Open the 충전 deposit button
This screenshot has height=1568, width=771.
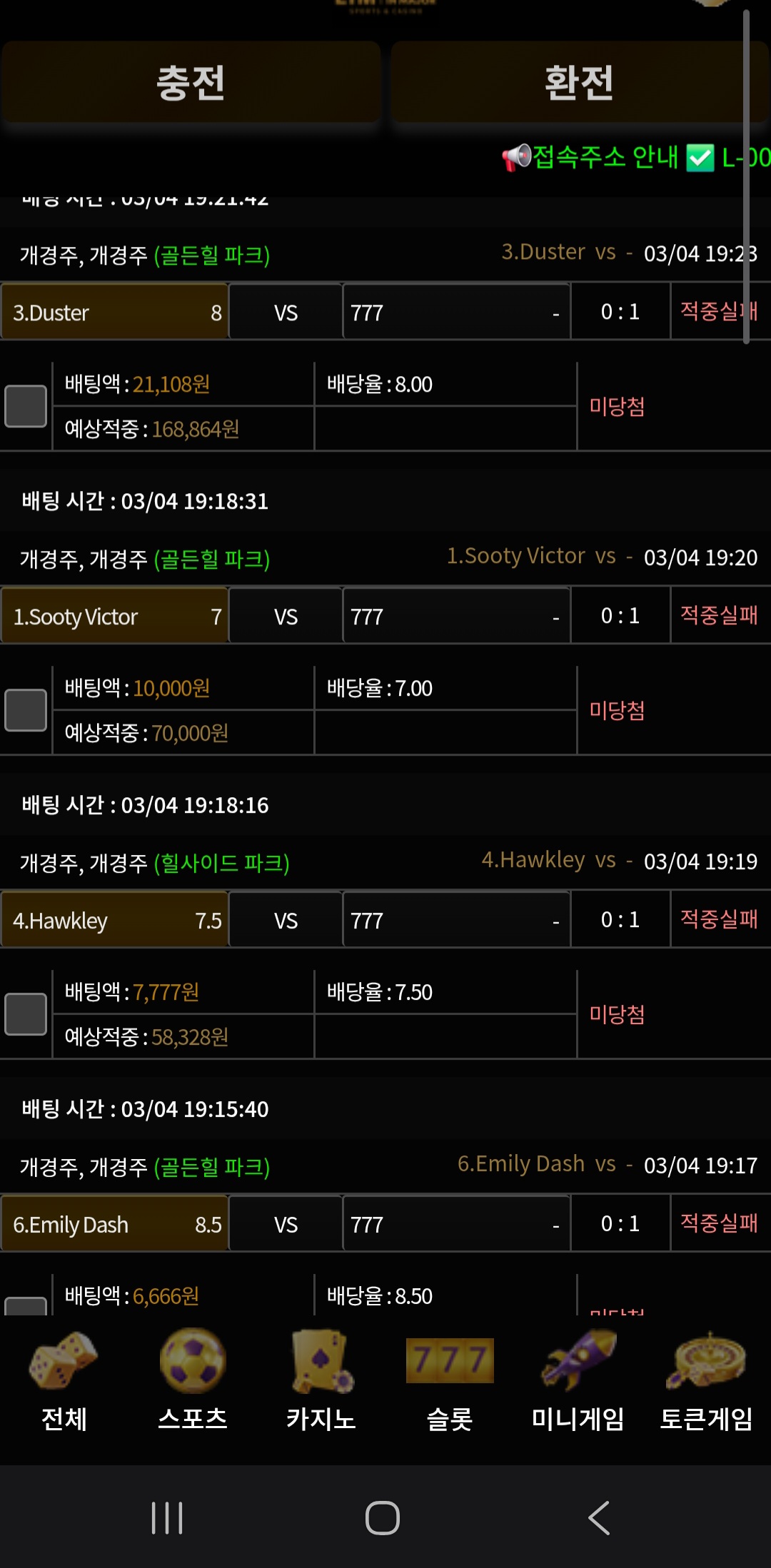191,83
